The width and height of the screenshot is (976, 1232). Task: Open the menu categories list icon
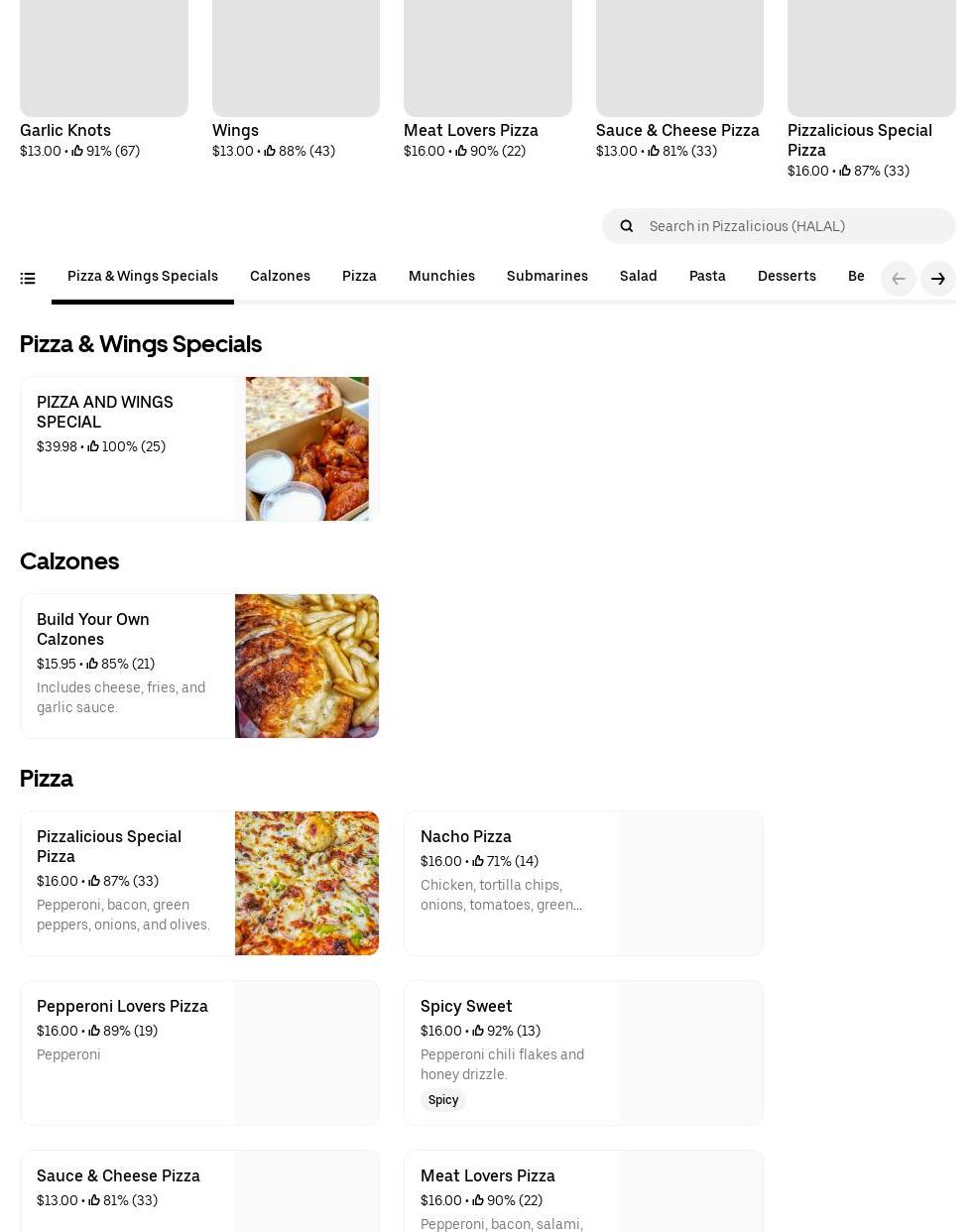point(28,279)
